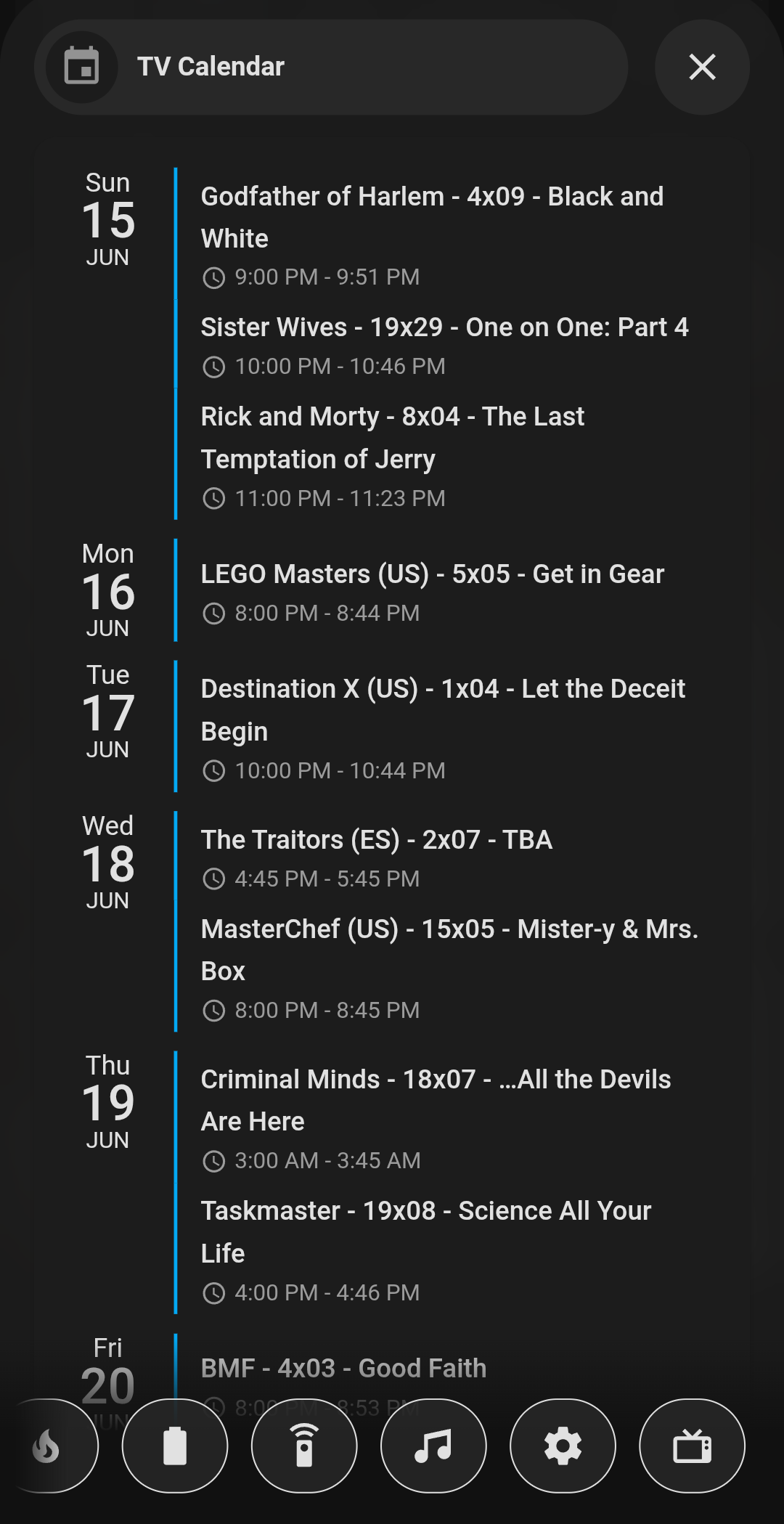This screenshot has width=784, height=1524.
Task: Open Destination X (US) 1x04 entry
Action: 450,726
